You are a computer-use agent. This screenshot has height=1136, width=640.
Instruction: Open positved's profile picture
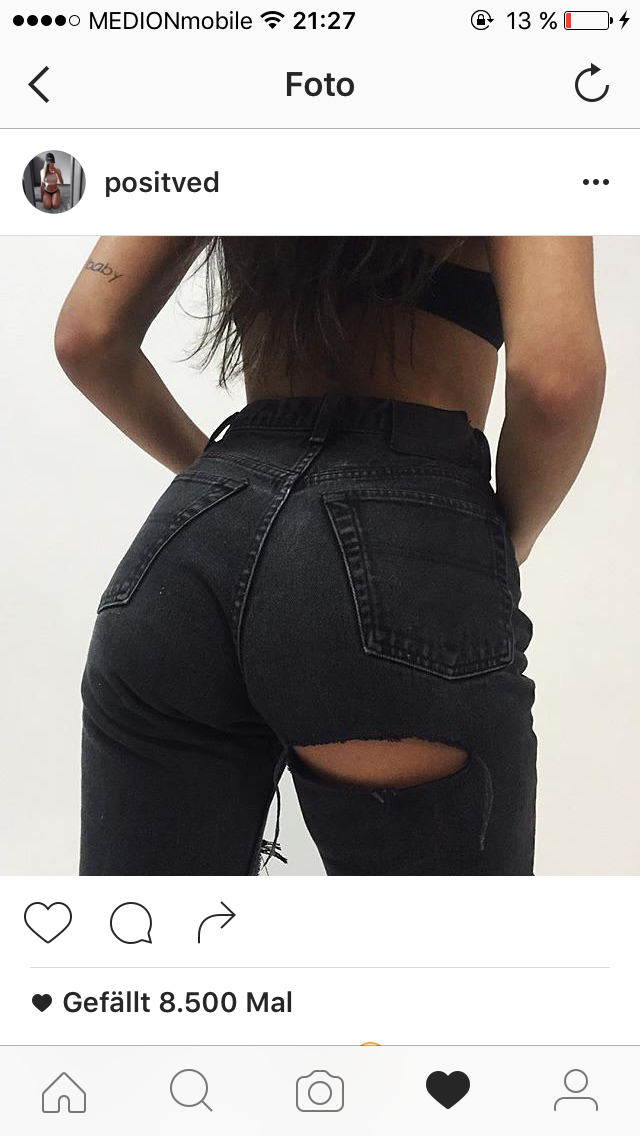(x=54, y=182)
